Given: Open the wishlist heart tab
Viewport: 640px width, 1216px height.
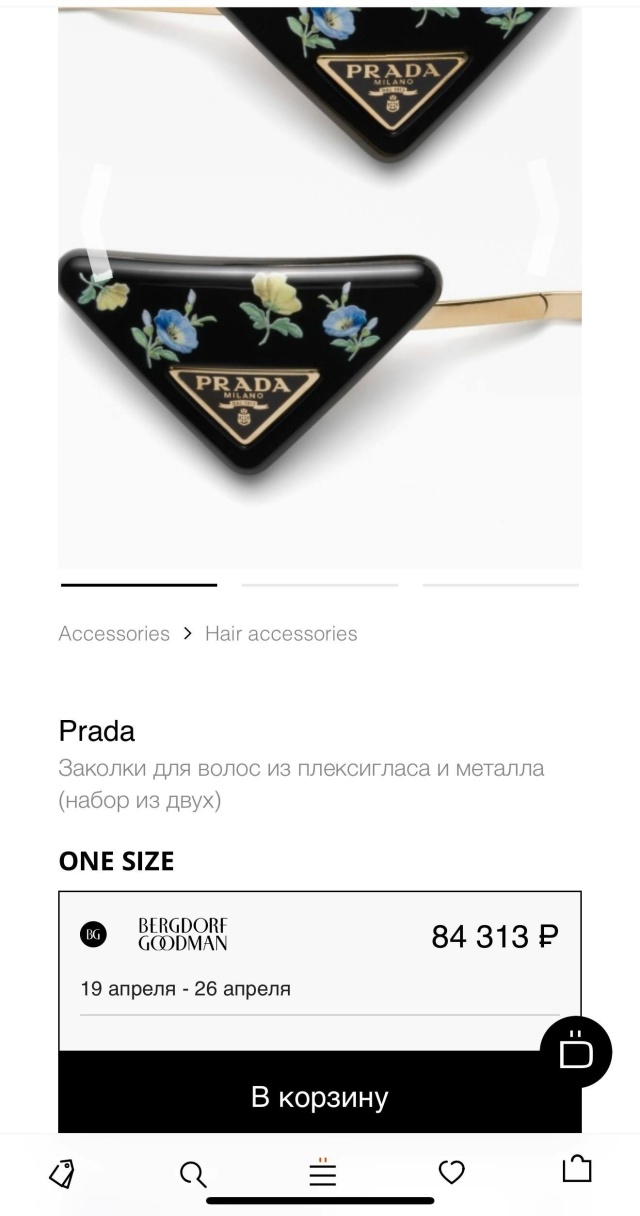Looking at the screenshot, I should click(452, 1171).
